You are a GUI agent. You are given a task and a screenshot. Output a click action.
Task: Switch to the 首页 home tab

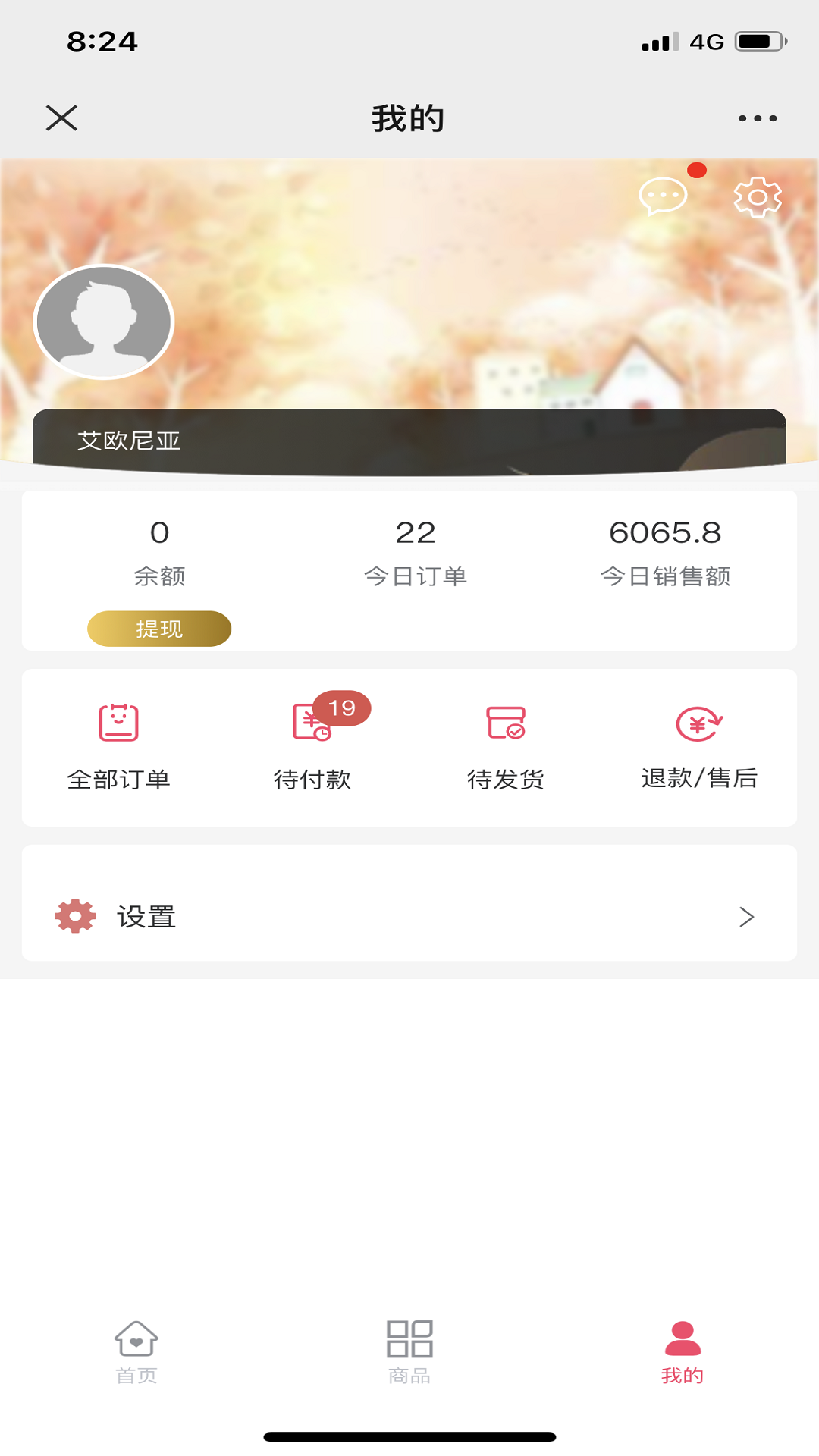[x=136, y=1352]
